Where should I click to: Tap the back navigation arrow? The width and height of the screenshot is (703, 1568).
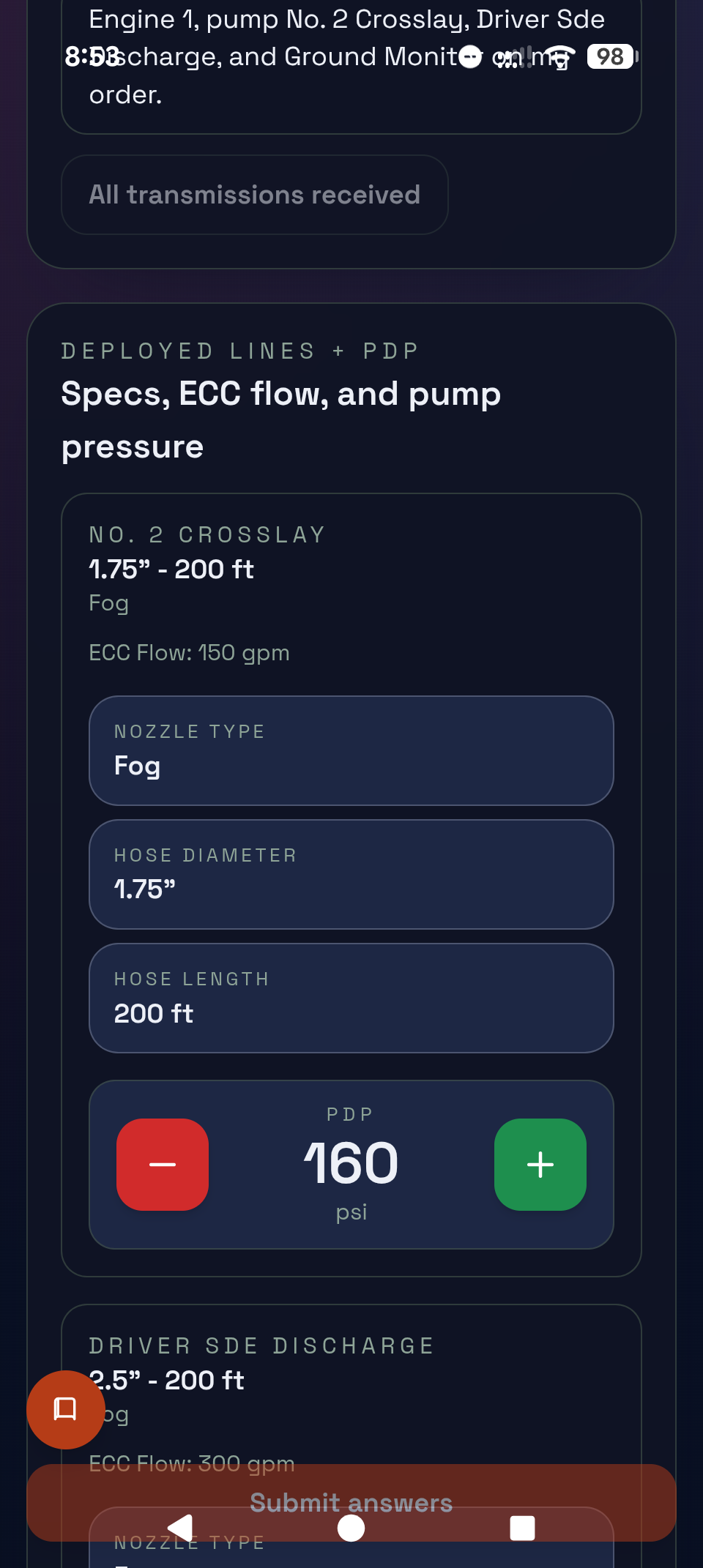point(180,1528)
